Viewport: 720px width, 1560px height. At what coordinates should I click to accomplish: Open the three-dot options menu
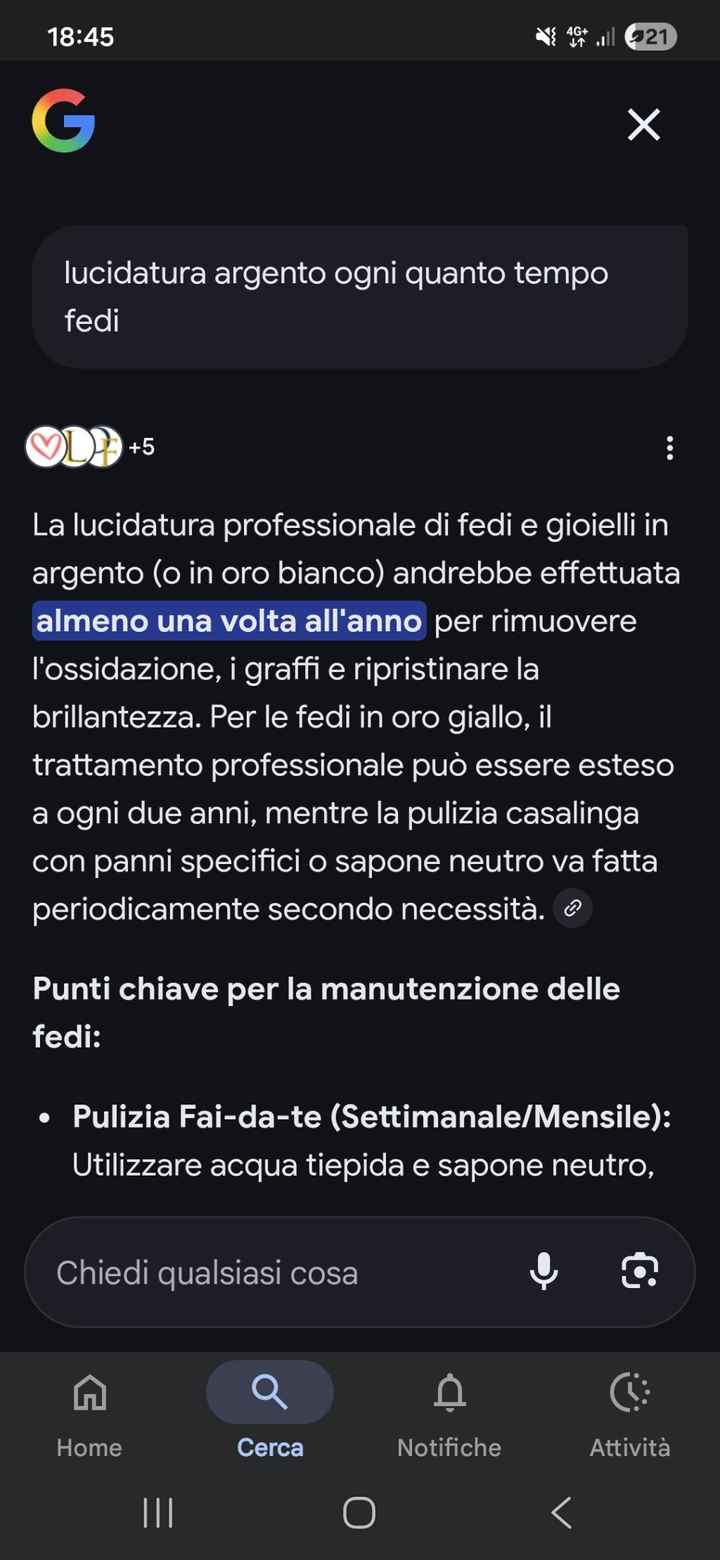tap(669, 448)
